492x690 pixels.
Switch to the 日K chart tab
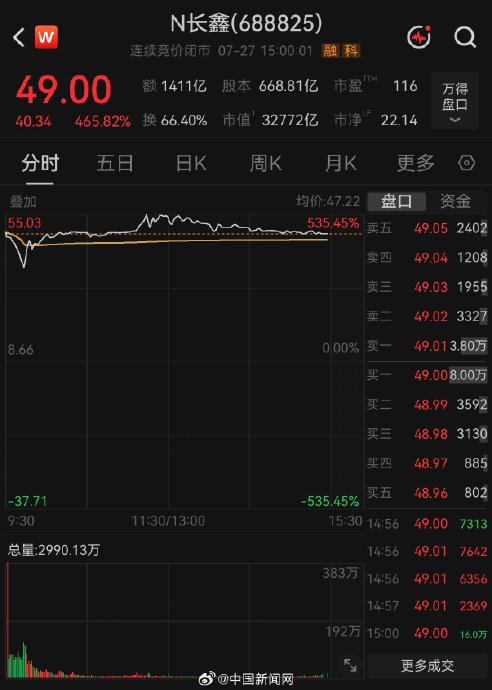tap(191, 163)
